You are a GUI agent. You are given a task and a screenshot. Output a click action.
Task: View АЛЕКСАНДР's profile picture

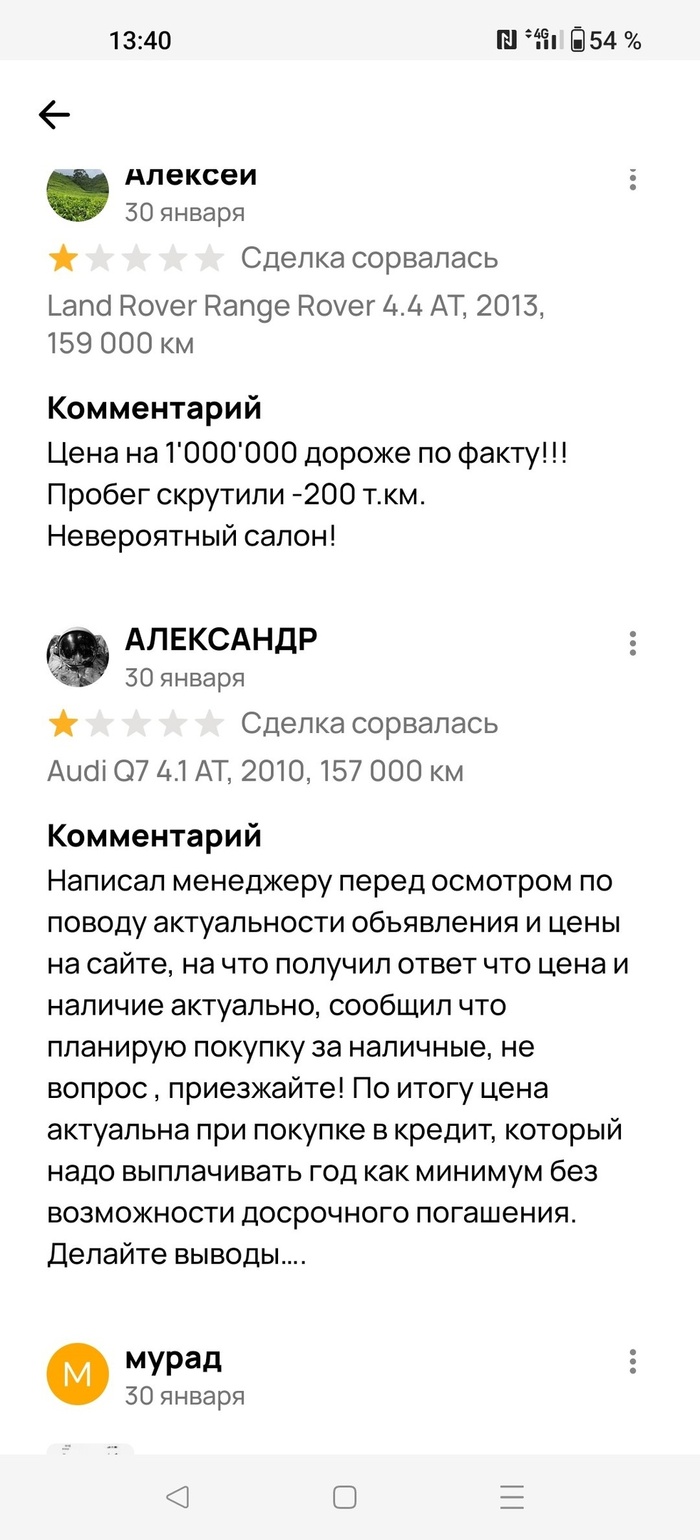click(x=78, y=658)
